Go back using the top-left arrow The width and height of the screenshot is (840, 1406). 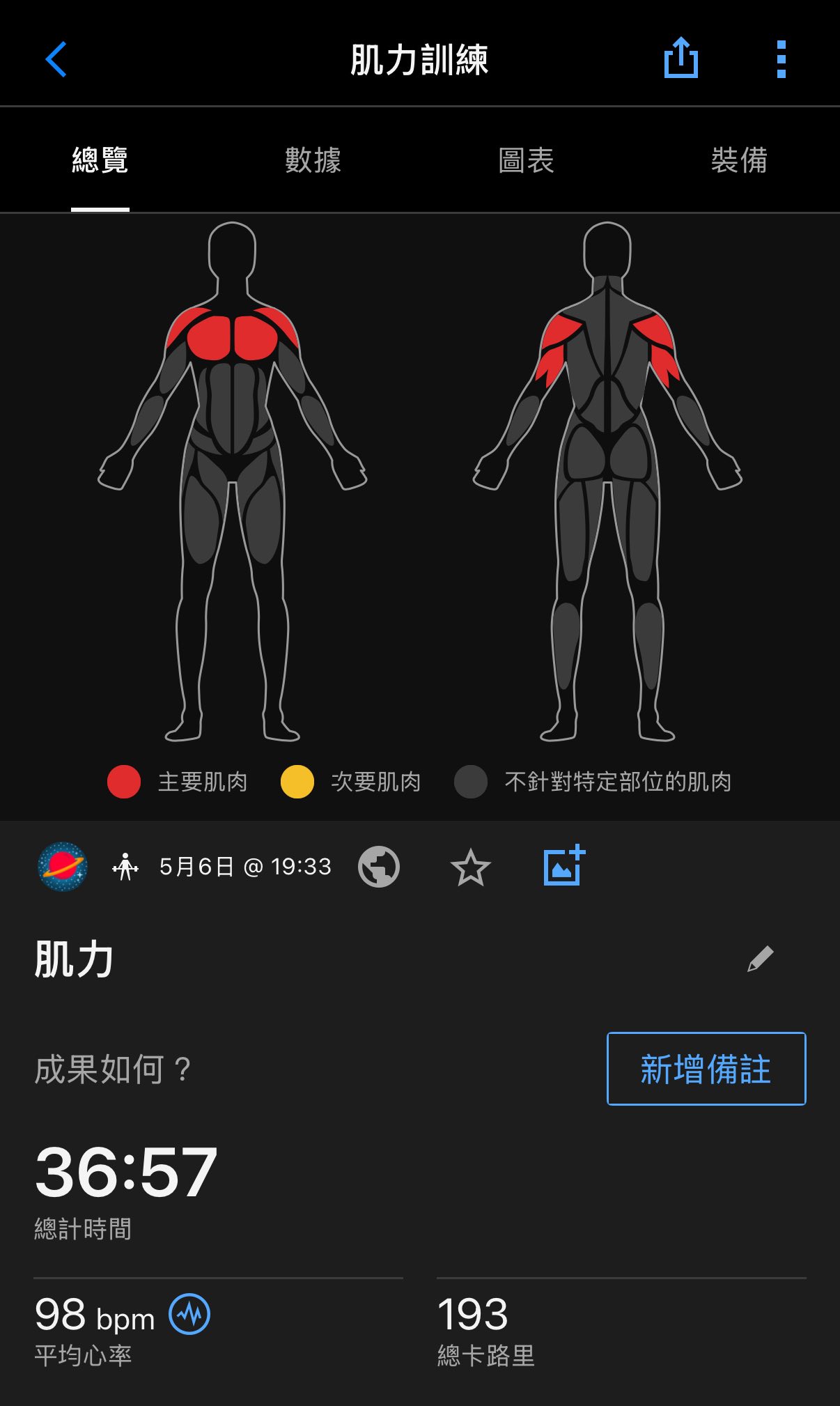coord(56,59)
